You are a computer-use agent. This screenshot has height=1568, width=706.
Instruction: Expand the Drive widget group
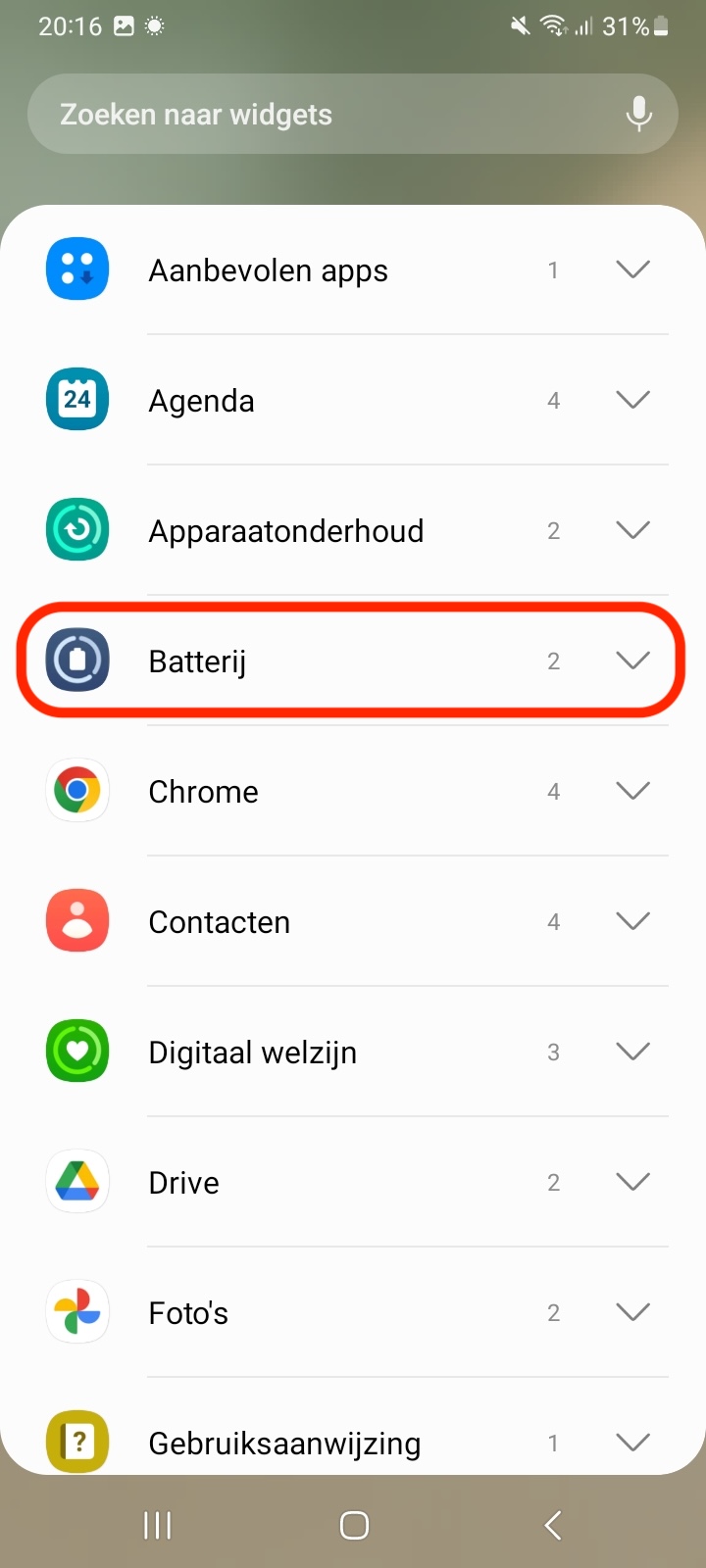632,1181
